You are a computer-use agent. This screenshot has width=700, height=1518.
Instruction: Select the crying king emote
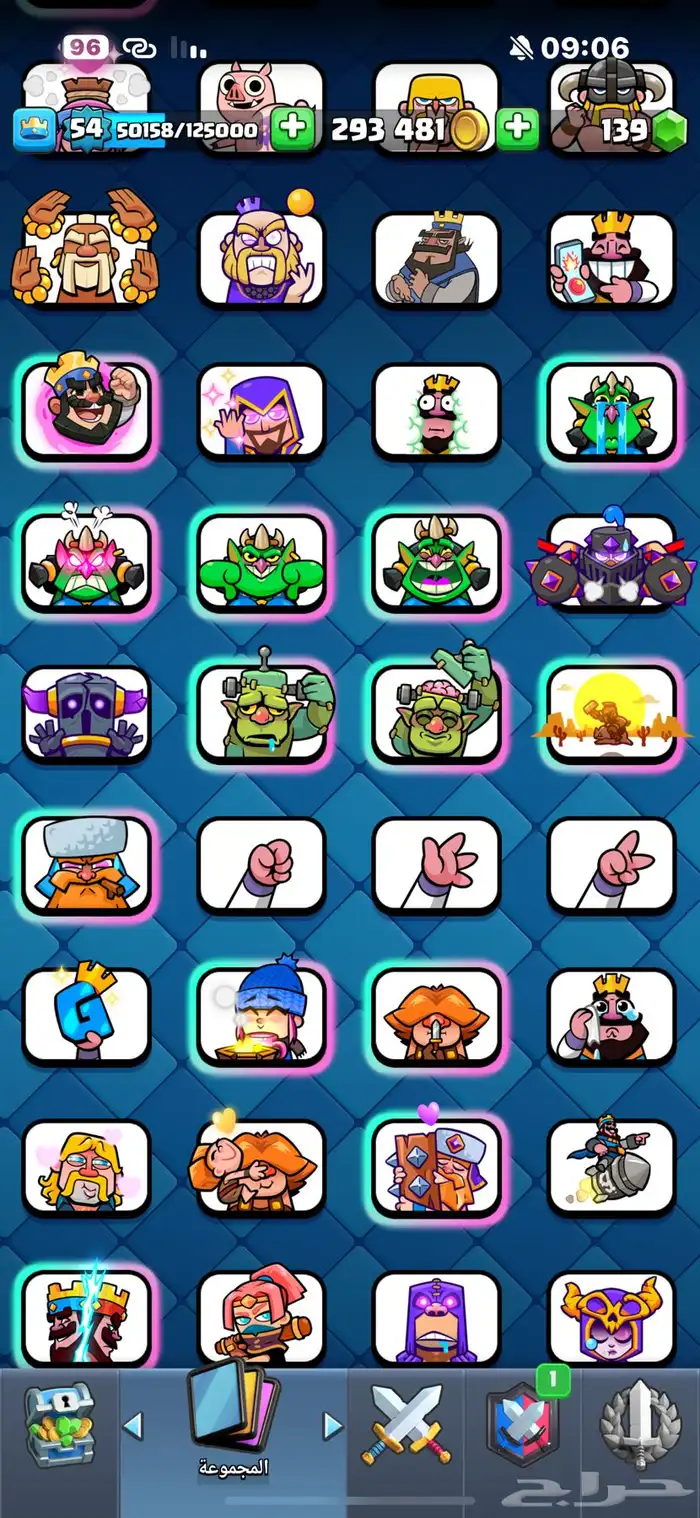pos(611,1017)
